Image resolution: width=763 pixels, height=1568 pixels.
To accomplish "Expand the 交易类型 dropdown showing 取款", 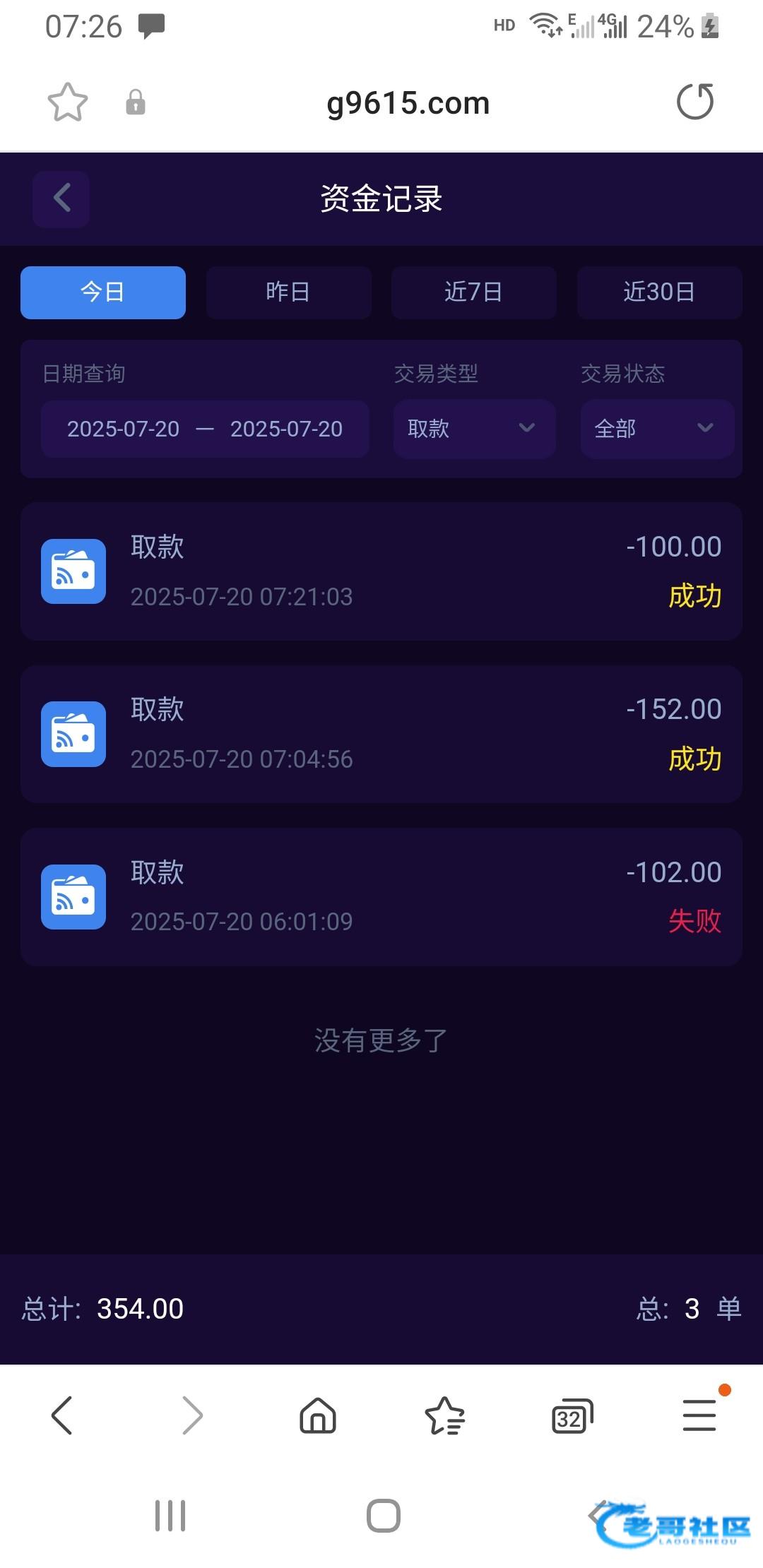I will 474,429.
